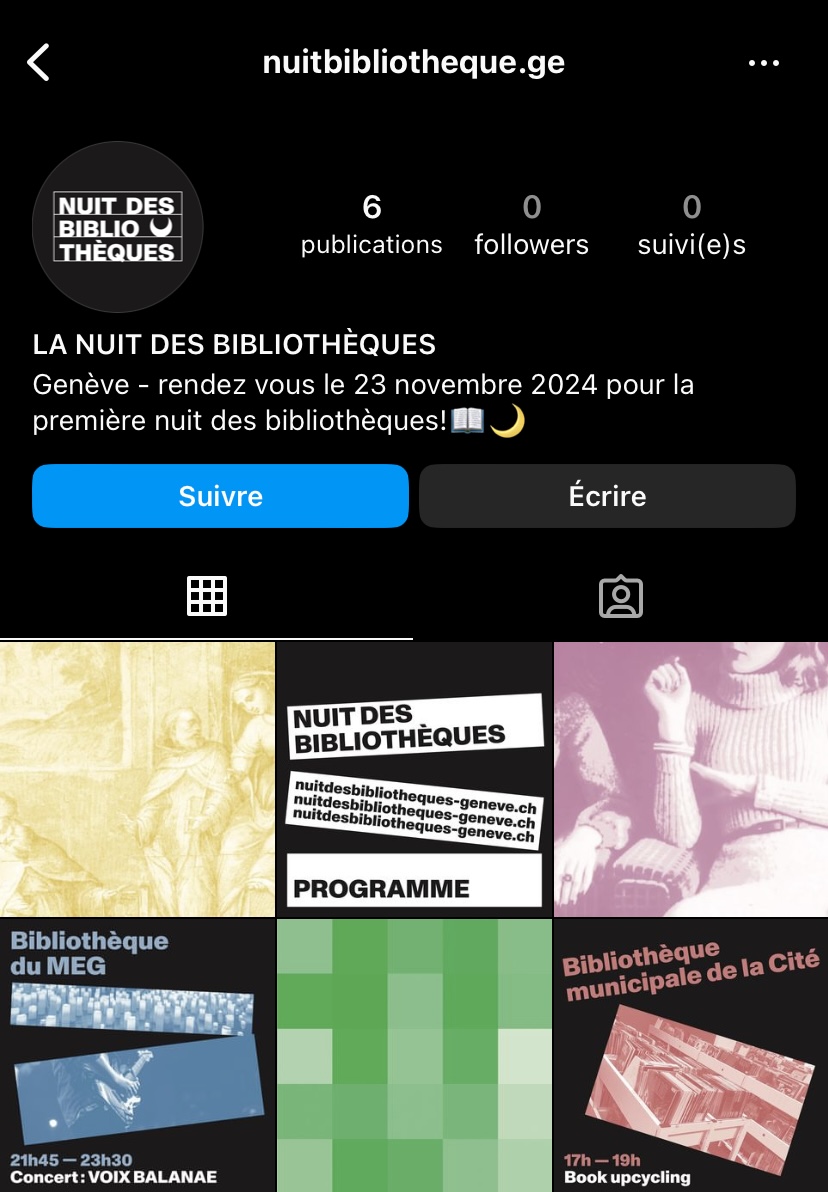Open the yellow engraving post
The image size is (828, 1192).
[x=137, y=779]
